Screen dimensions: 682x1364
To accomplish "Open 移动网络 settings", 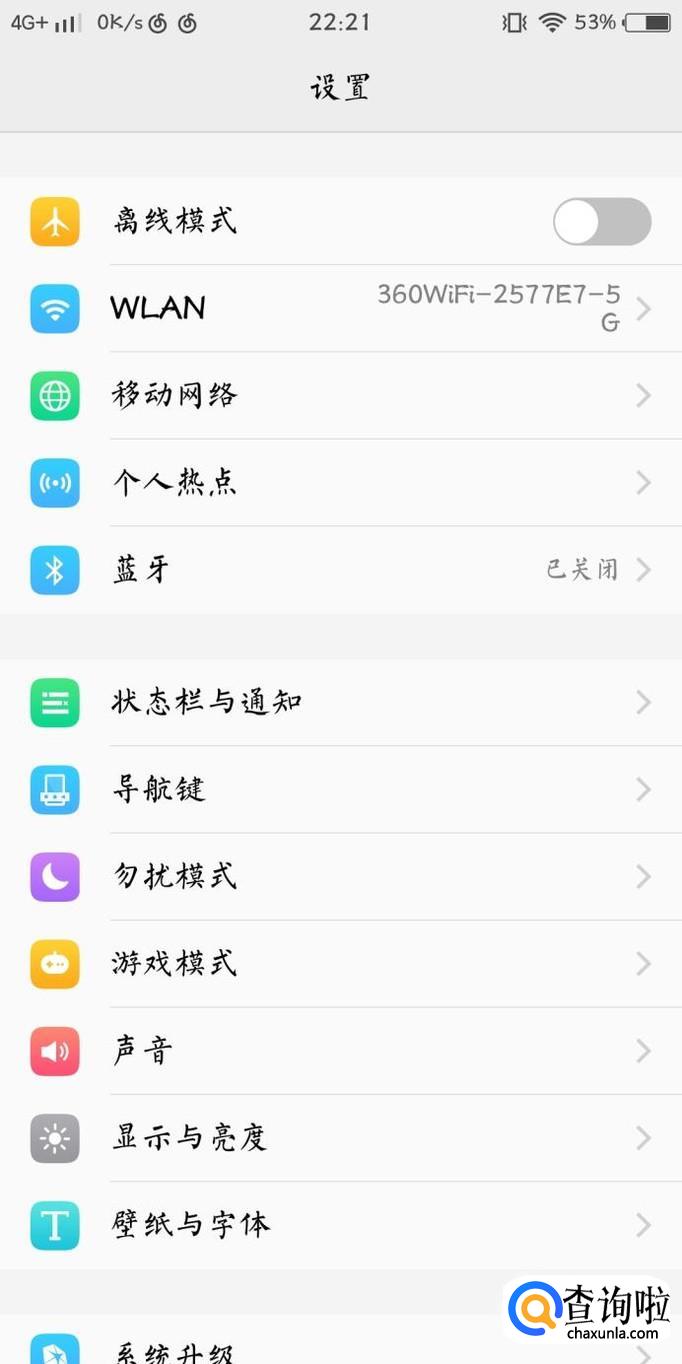I will click(x=340, y=396).
